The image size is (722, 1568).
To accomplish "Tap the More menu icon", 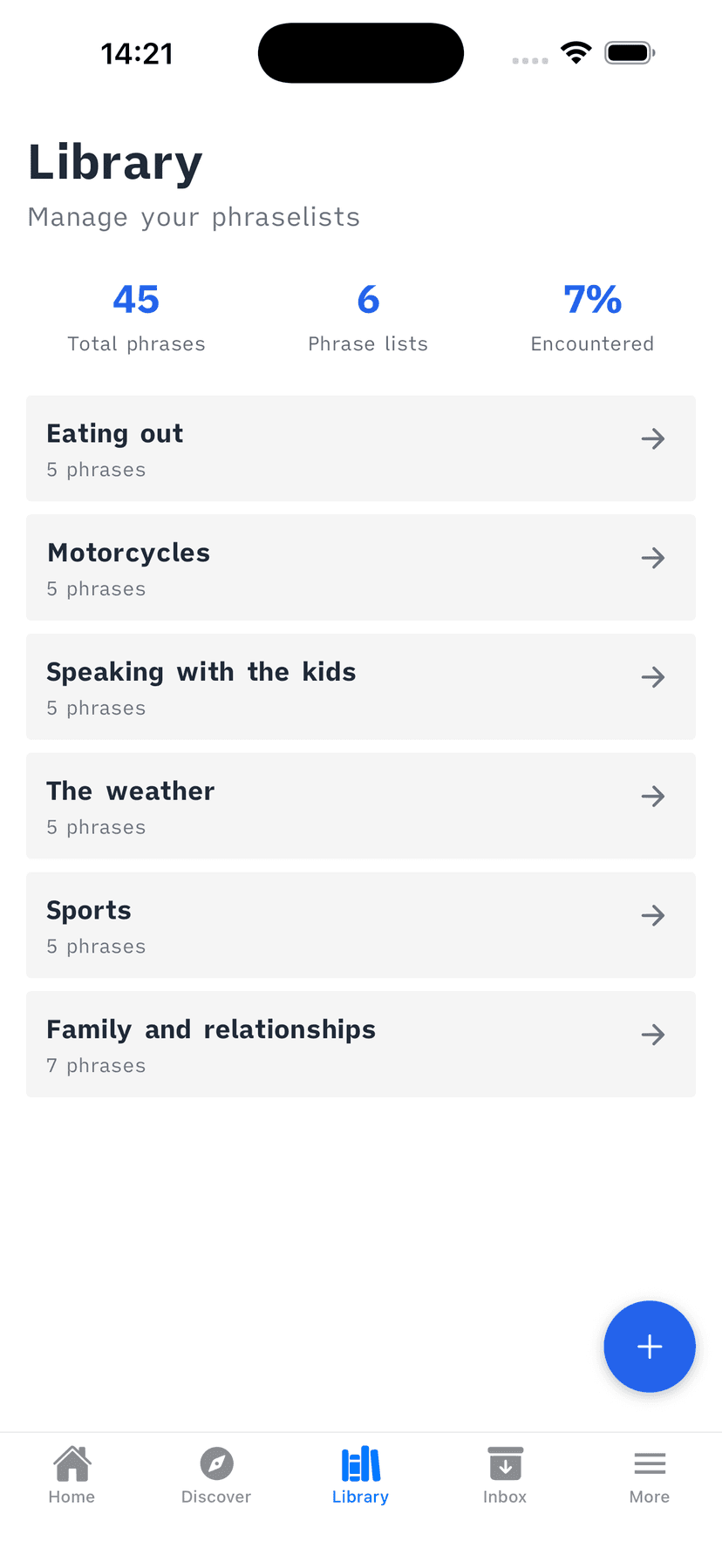I will coord(650,1462).
